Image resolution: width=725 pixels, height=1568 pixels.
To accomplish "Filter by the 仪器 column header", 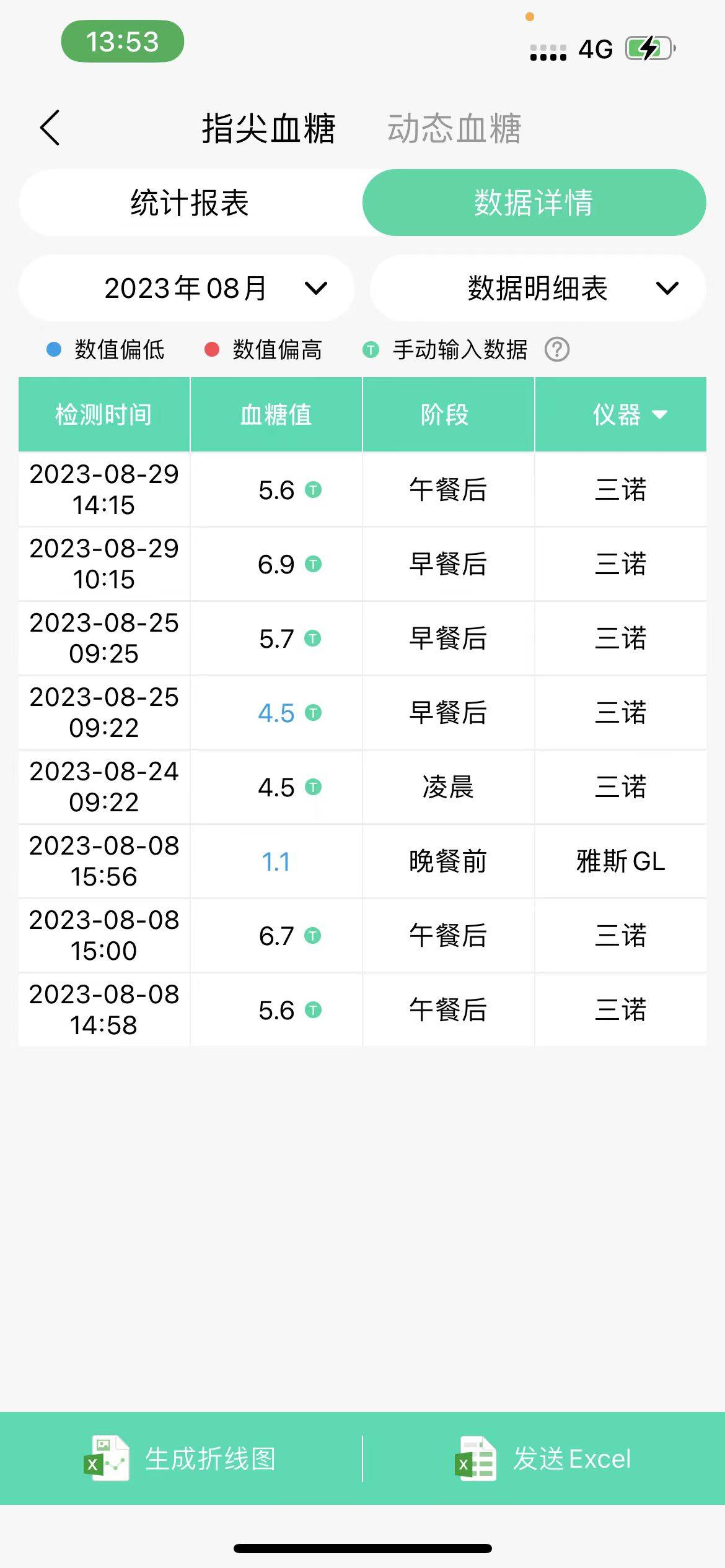I will (x=621, y=414).
